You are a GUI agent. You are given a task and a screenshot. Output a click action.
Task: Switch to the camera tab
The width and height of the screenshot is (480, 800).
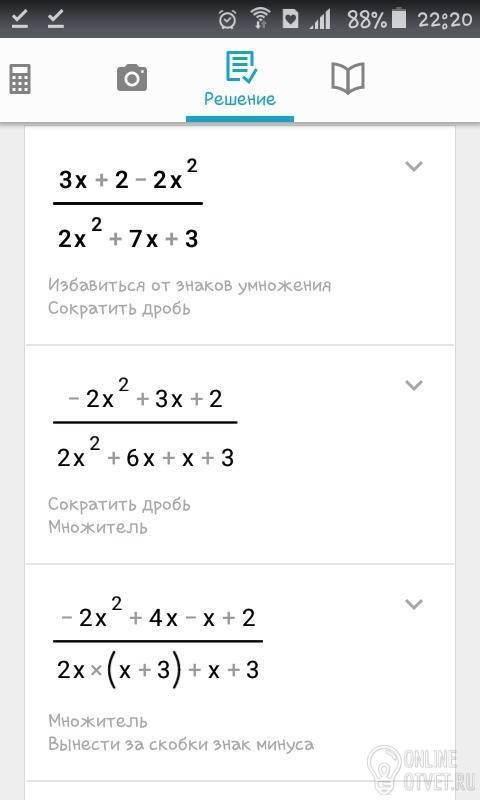pyautogui.click(x=132, y=78)
